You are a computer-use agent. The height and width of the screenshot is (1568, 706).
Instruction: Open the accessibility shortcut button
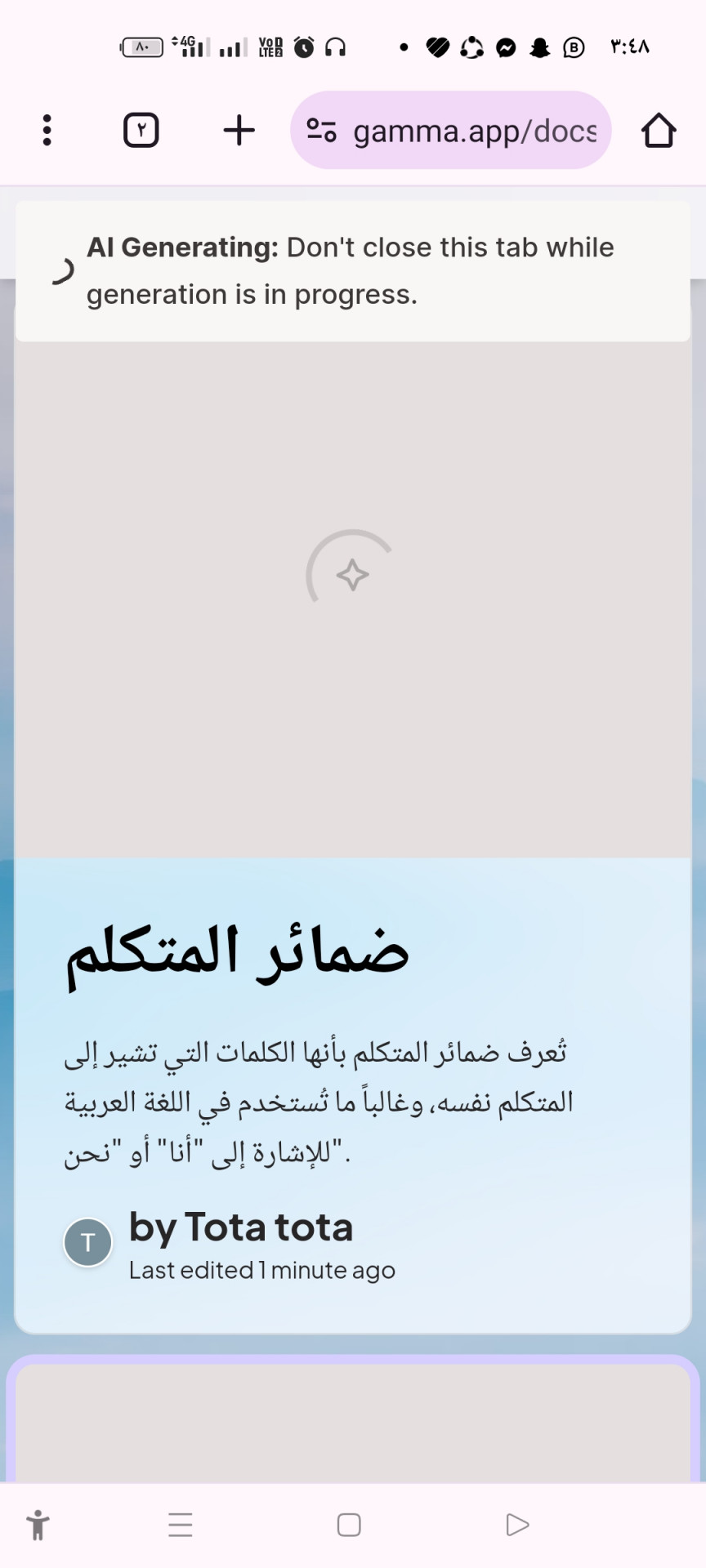[38, 1525]
